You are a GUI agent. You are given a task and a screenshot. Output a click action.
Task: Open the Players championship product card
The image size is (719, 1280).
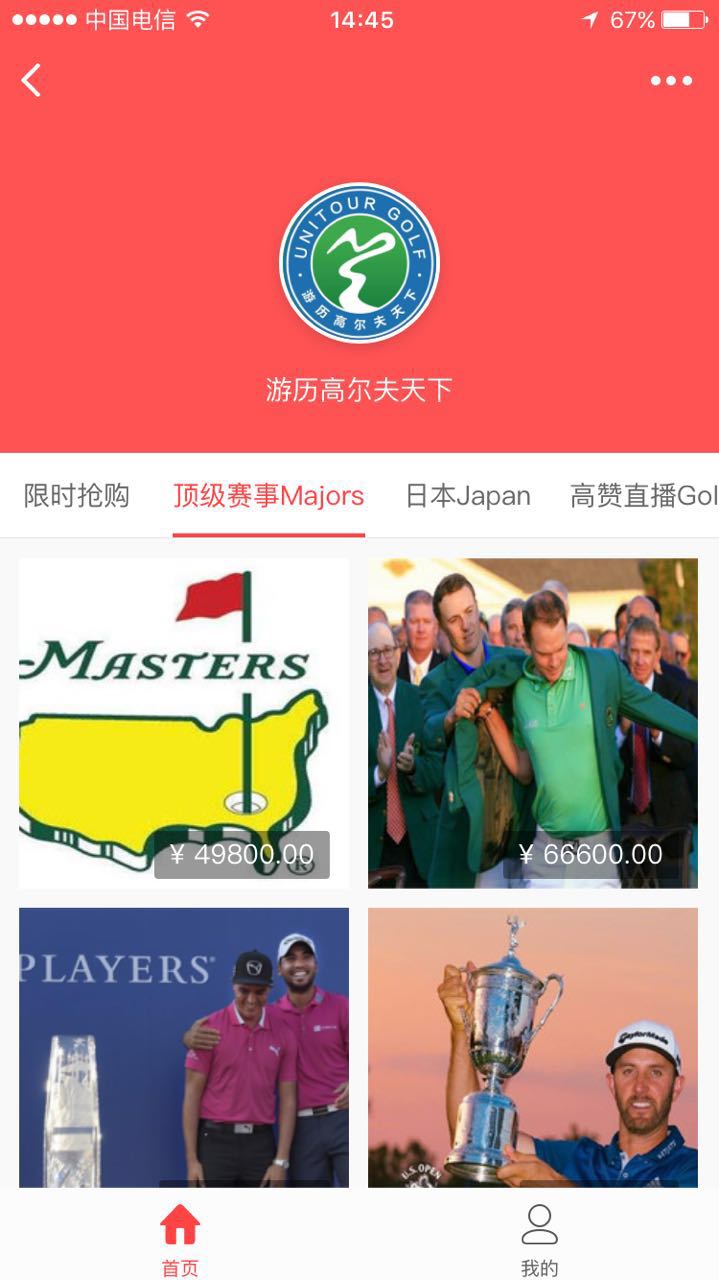pyautogui.click(x=184, y=1045)
